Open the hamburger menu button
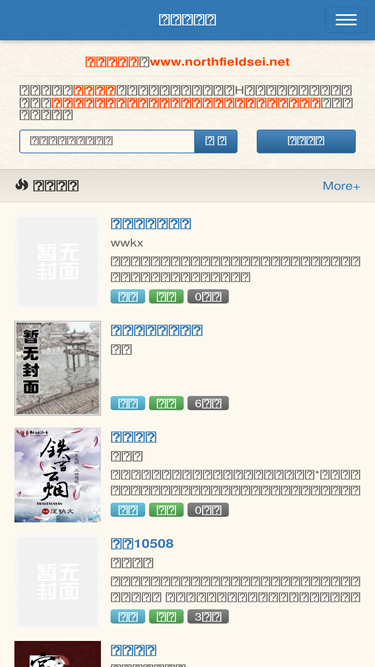This screenshot has width=375, height=667. [x=346, y=20]
